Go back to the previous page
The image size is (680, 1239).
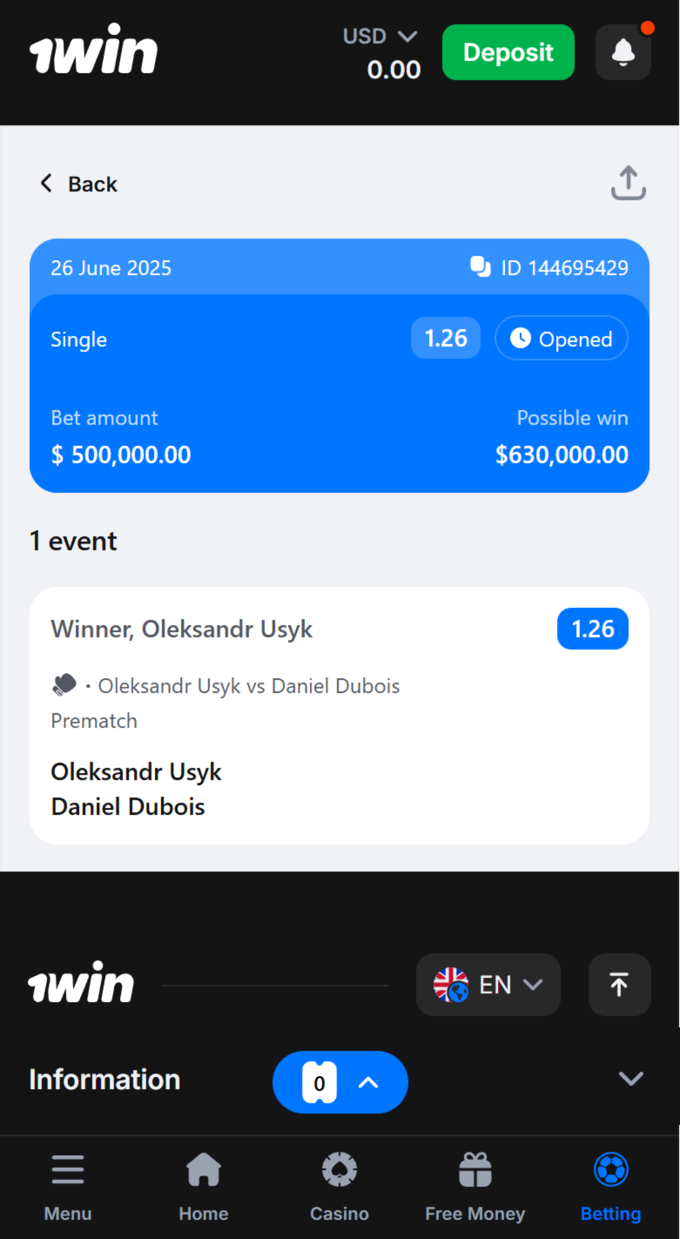pos(78,184)
